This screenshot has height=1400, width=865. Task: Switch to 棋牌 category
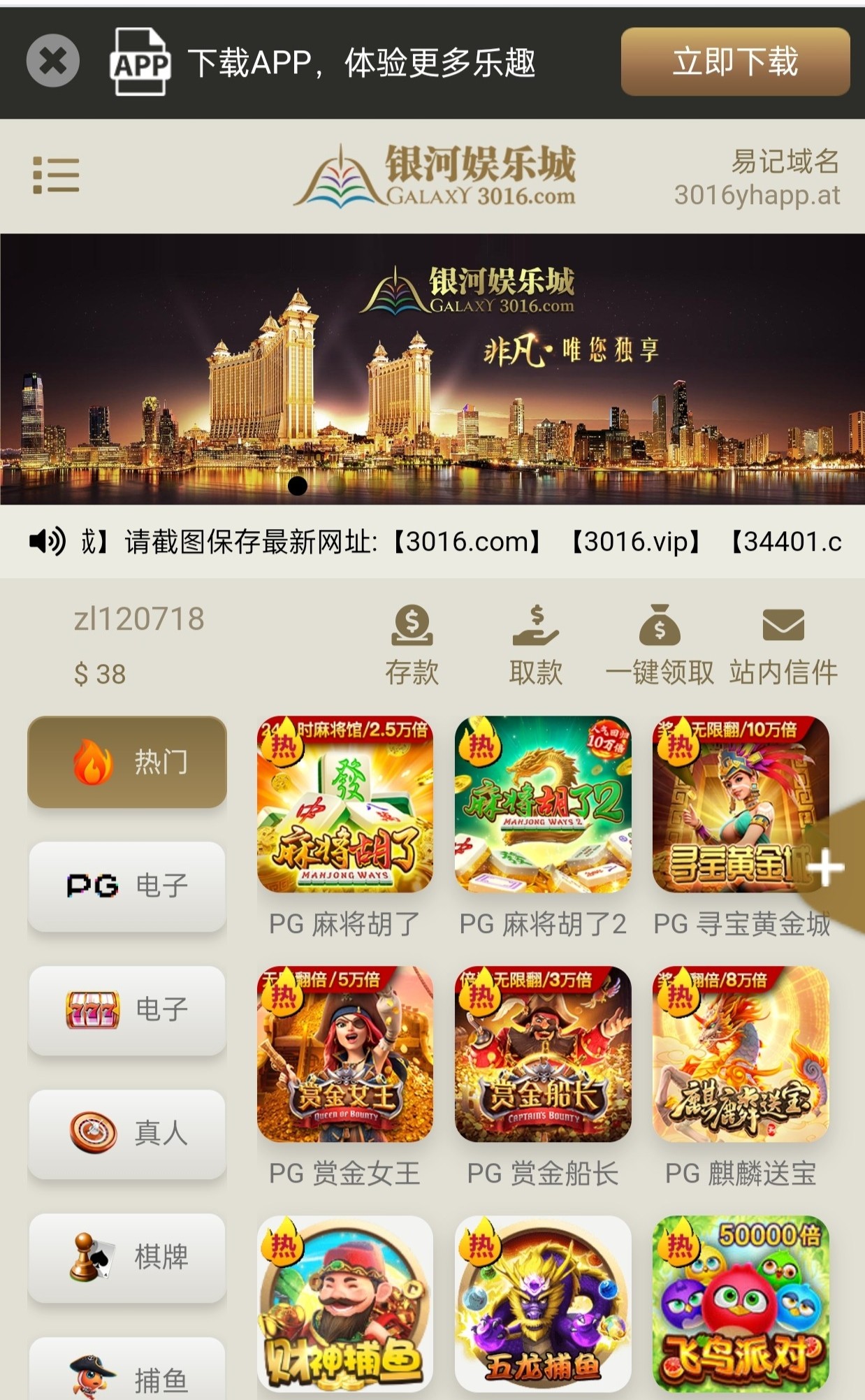click(x=127, y=1257)
